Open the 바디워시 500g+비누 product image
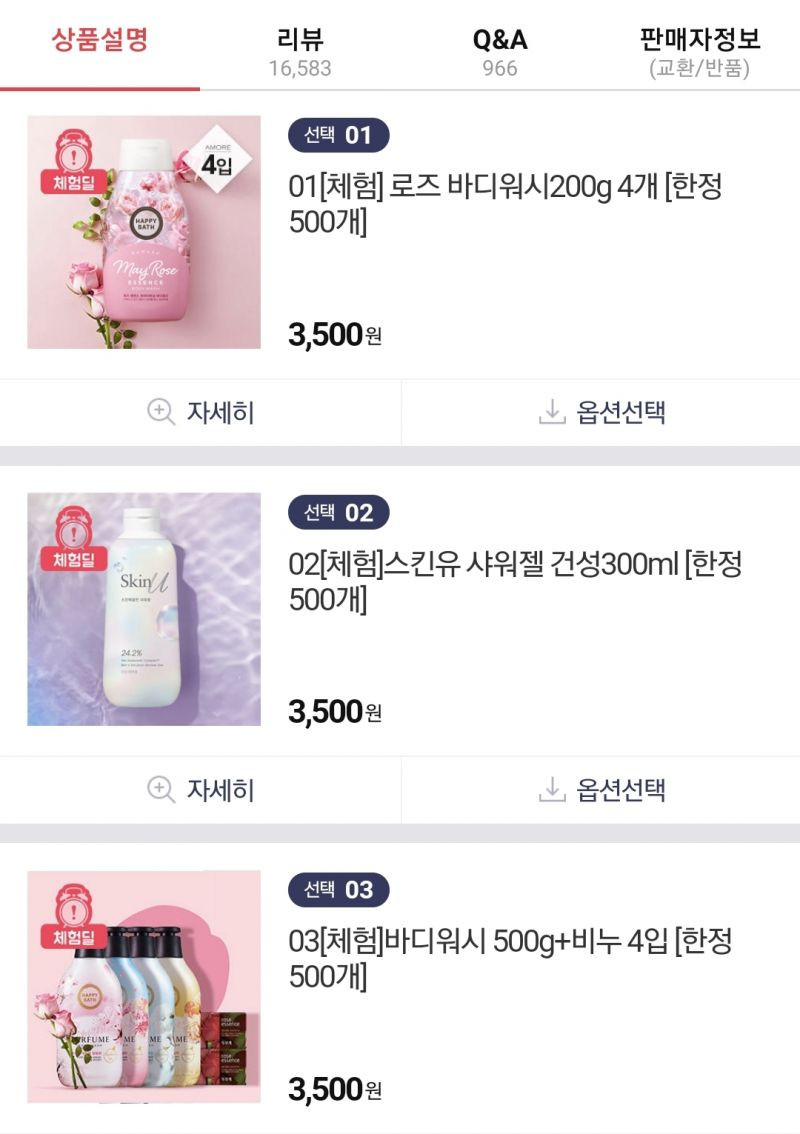 [144, 986]
